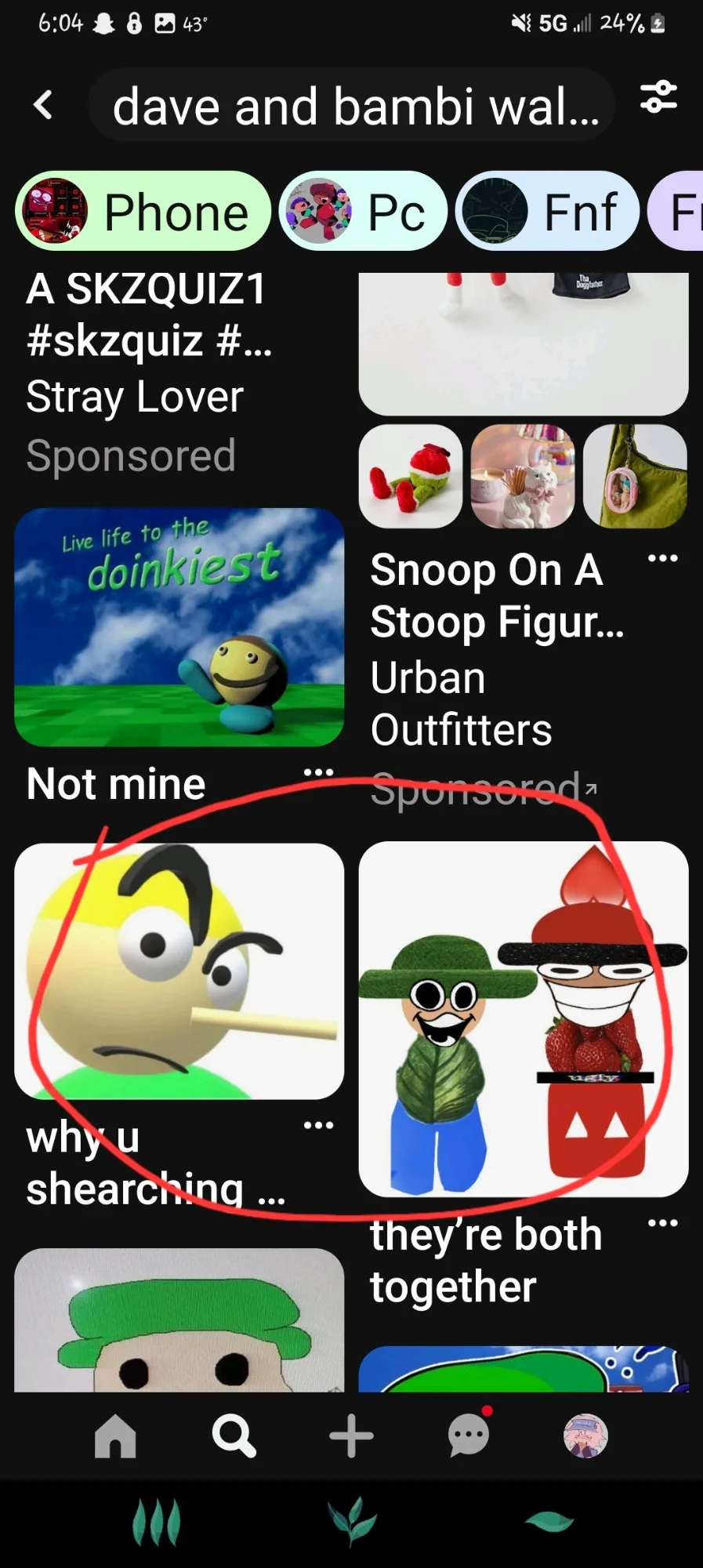Go to the Home tab
Screen dimensions: 703x1568
point(115,1436)
